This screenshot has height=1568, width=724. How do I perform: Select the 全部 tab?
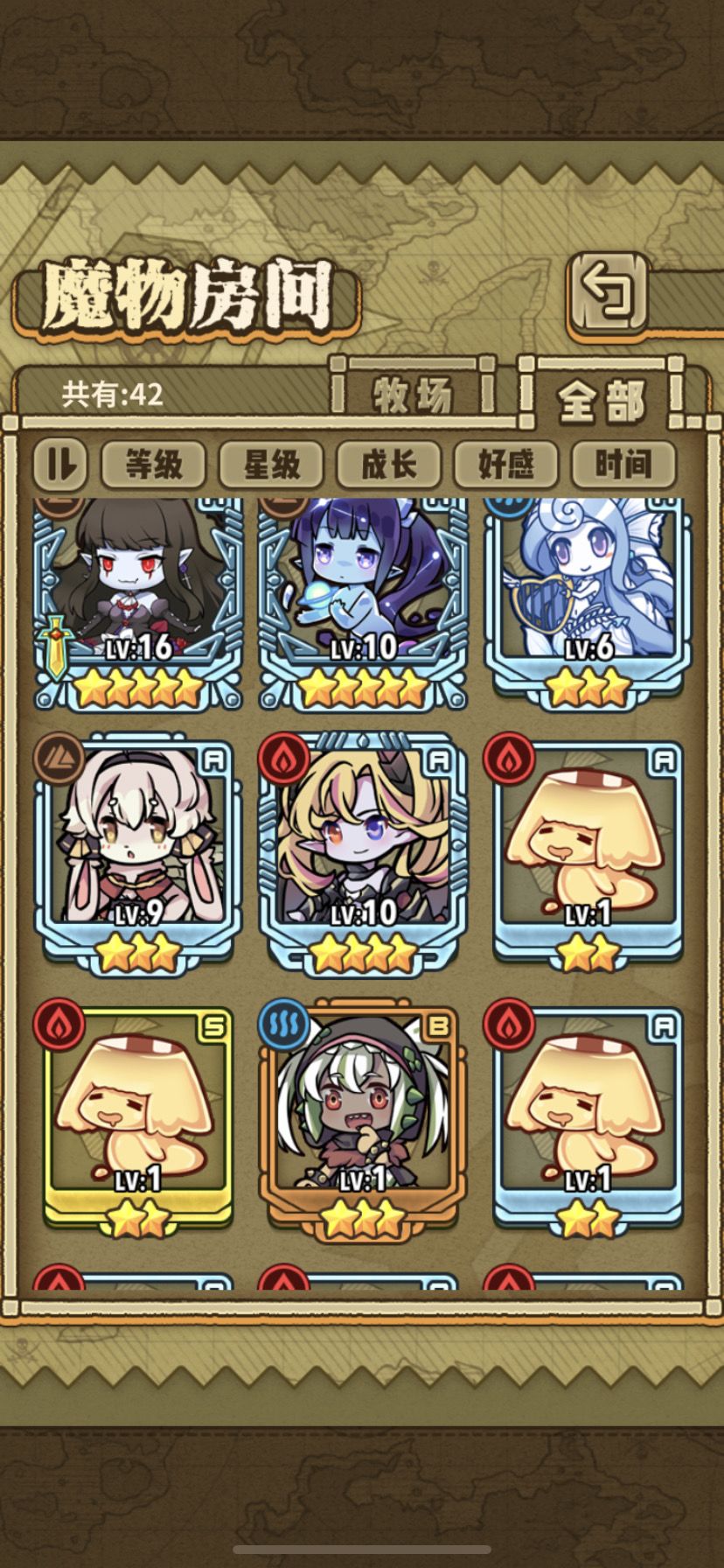601,397
